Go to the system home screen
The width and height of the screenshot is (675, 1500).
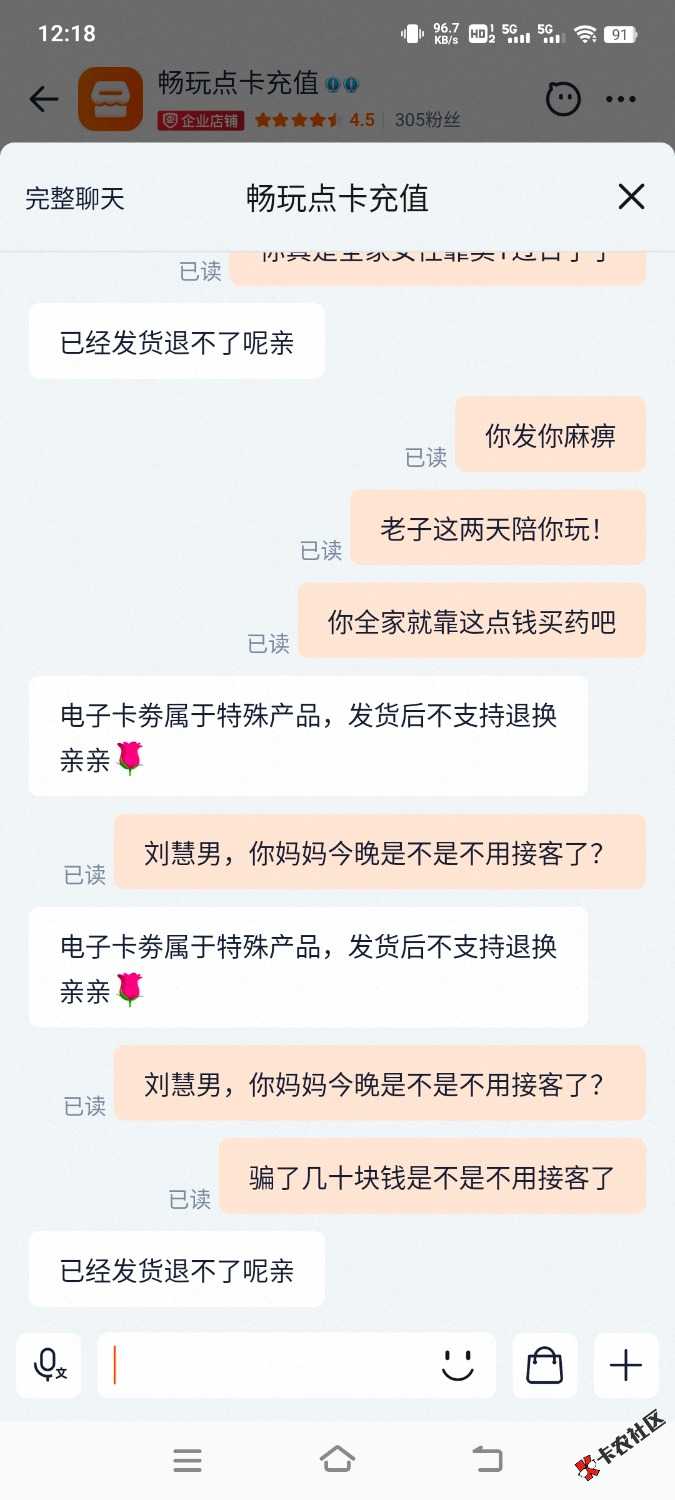click(337, 1460)
